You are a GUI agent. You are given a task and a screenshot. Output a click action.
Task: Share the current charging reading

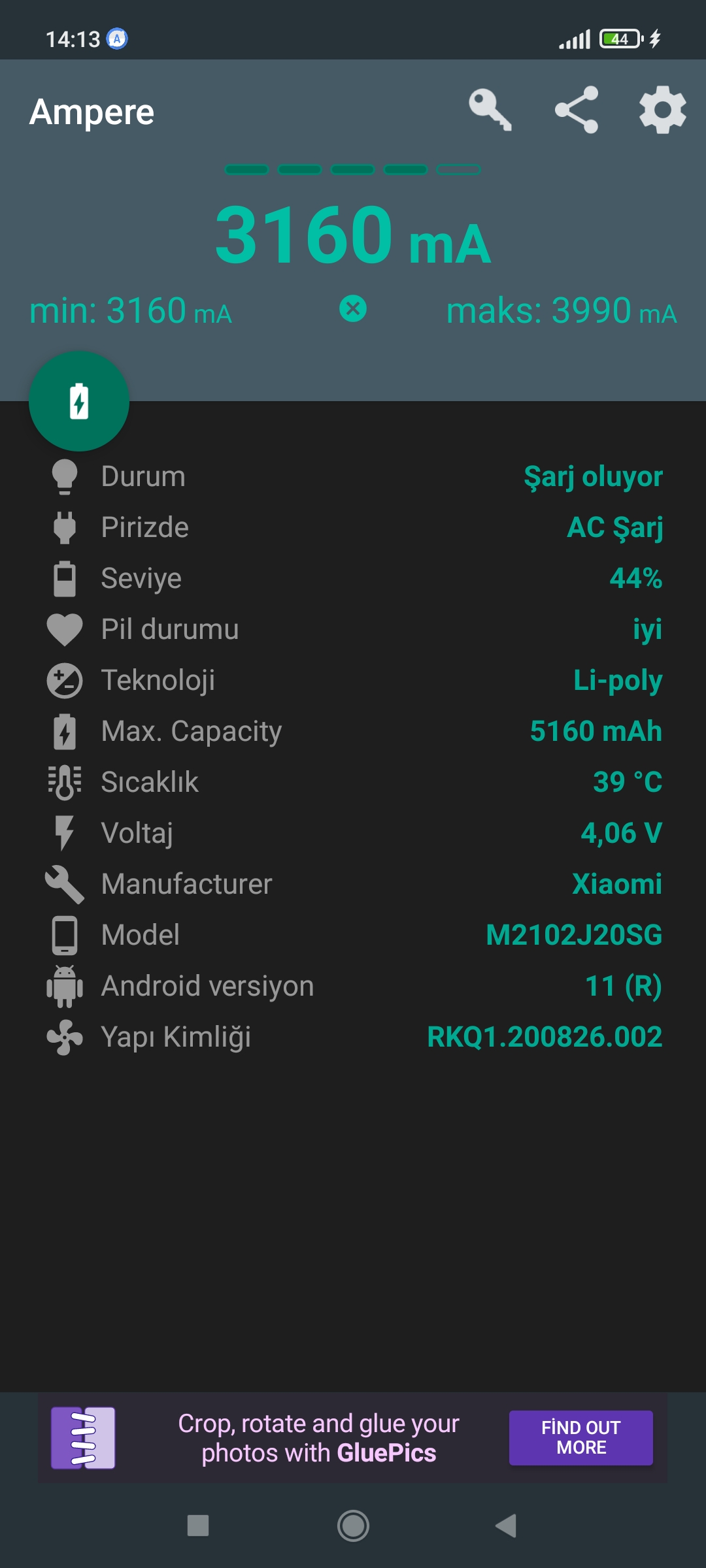577,110
